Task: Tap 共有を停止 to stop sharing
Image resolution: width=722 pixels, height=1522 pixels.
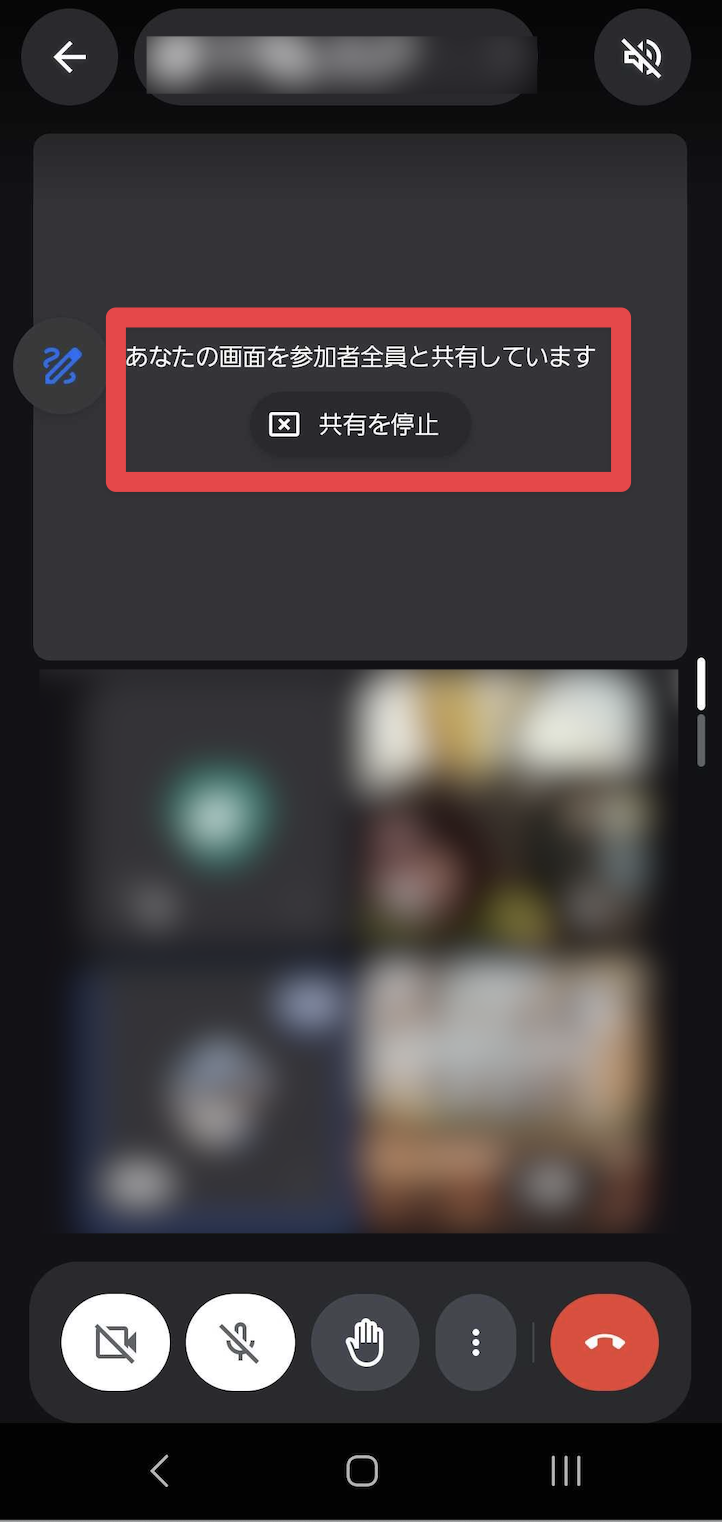Action: (359, 424)
